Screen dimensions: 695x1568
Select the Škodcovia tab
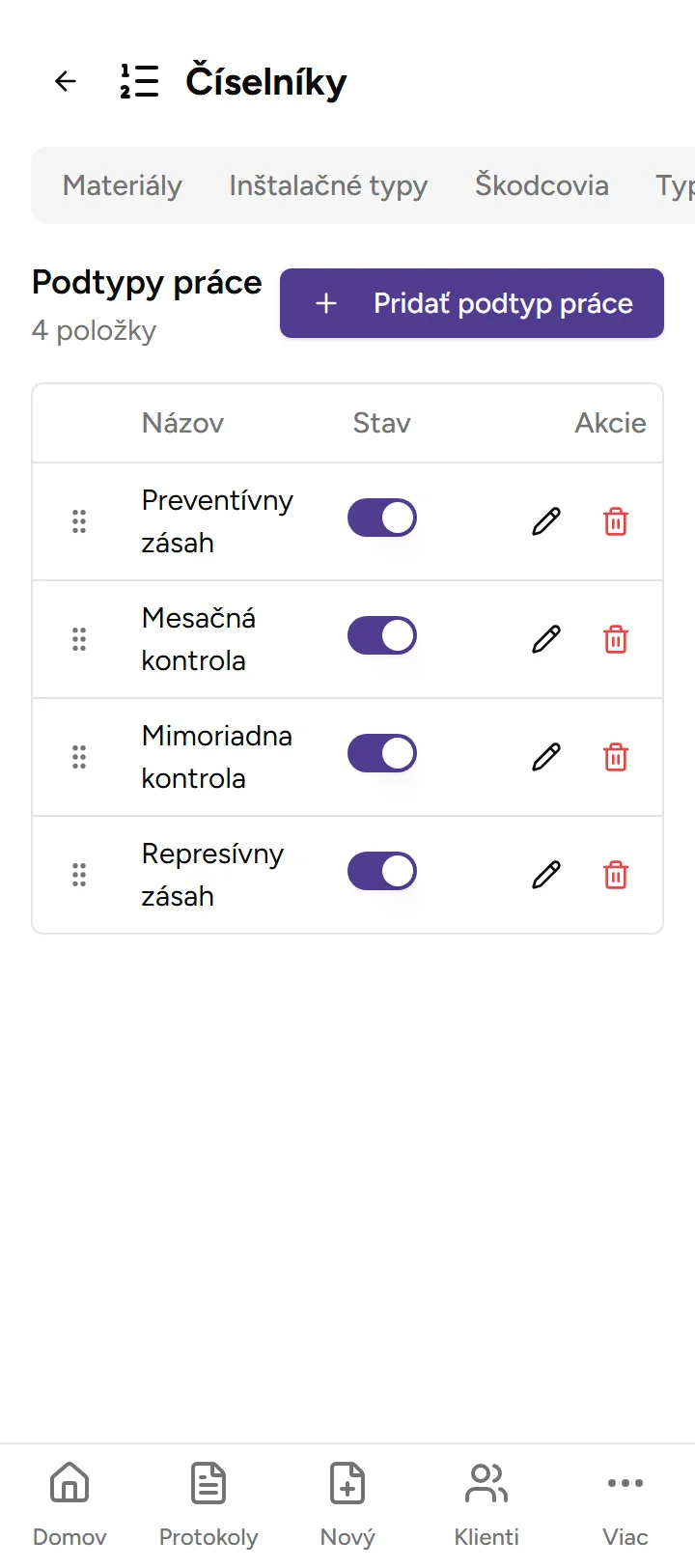click(x=541, y=184)
